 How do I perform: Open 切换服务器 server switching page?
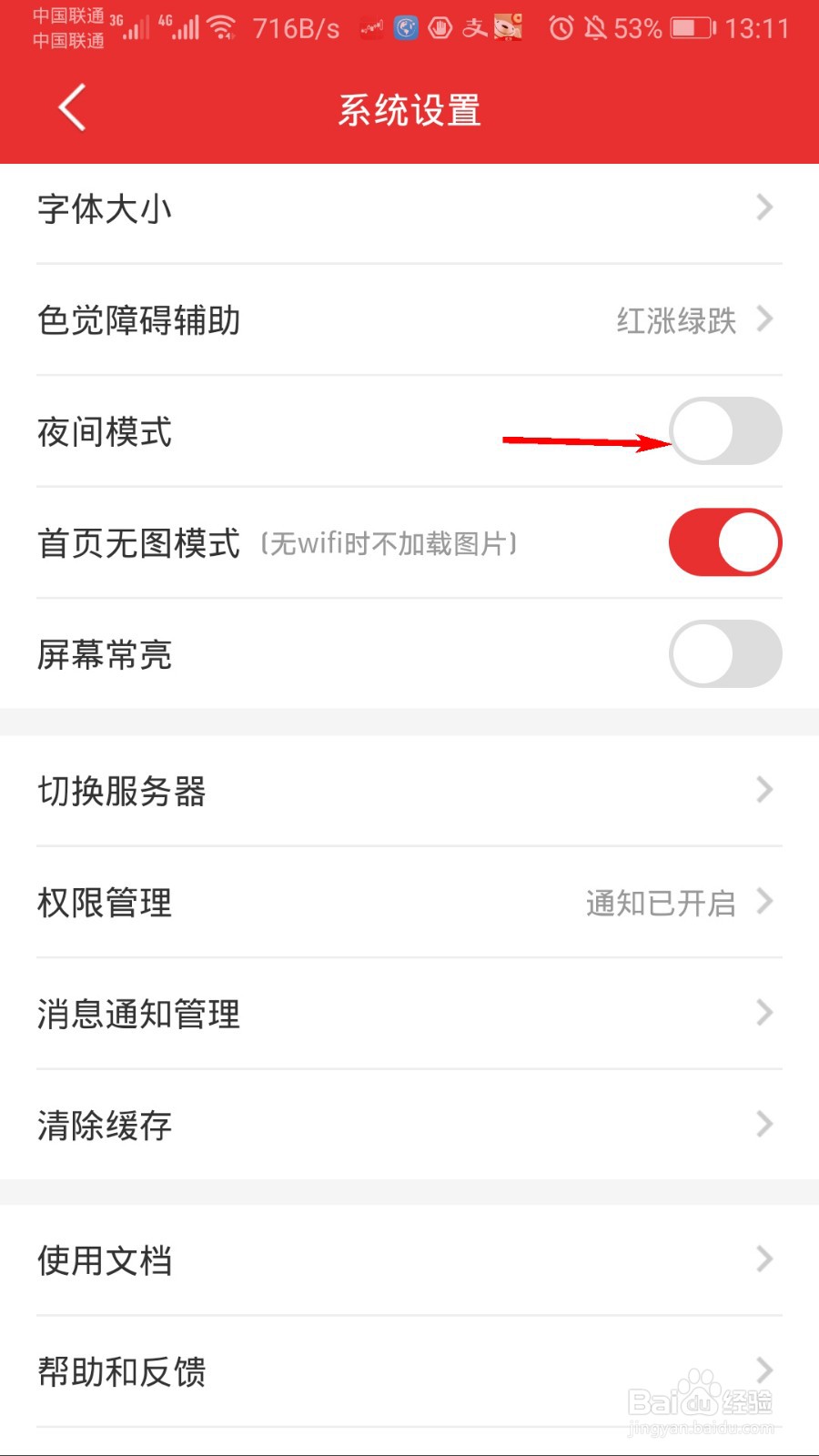tap(409, 791)
